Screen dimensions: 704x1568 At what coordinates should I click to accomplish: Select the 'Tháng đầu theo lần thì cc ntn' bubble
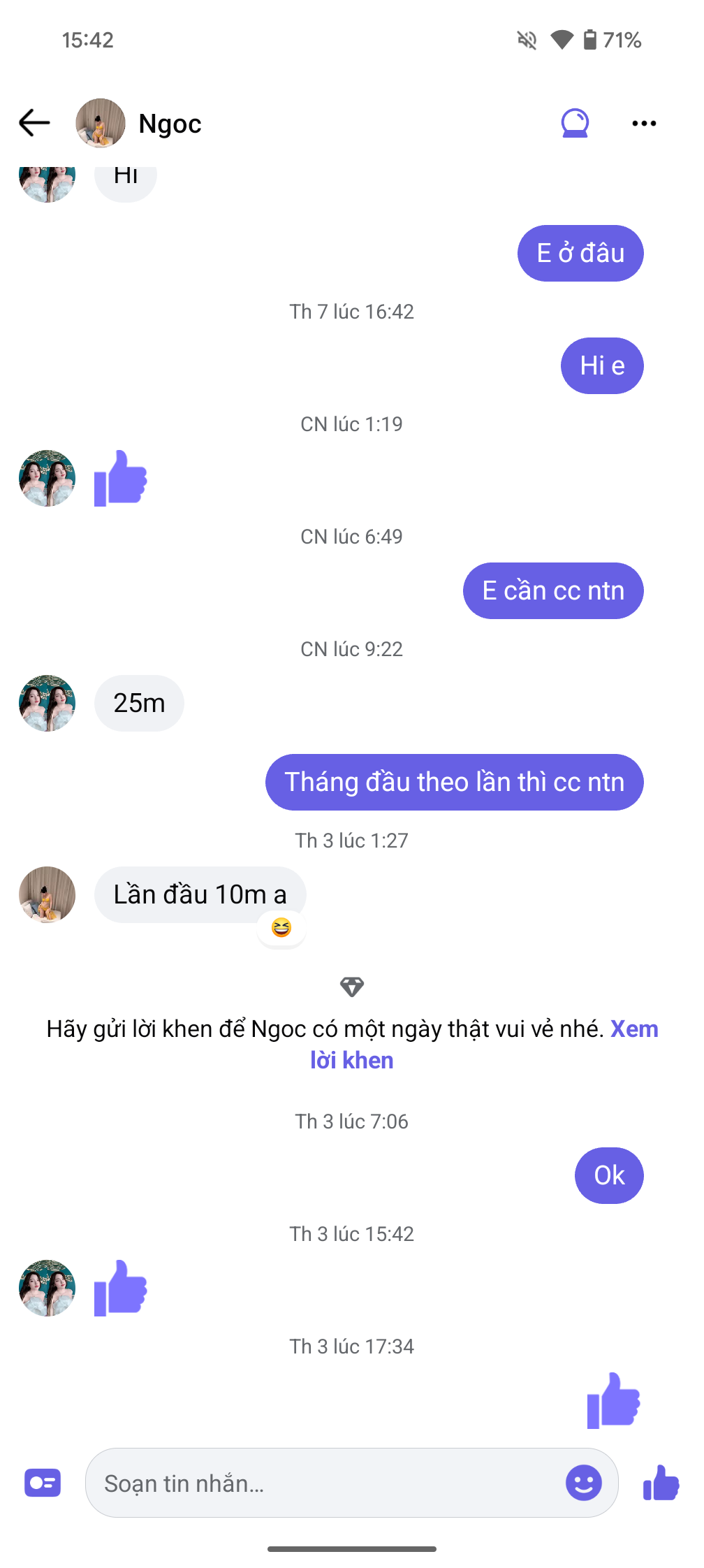click(x=454, y=783)
